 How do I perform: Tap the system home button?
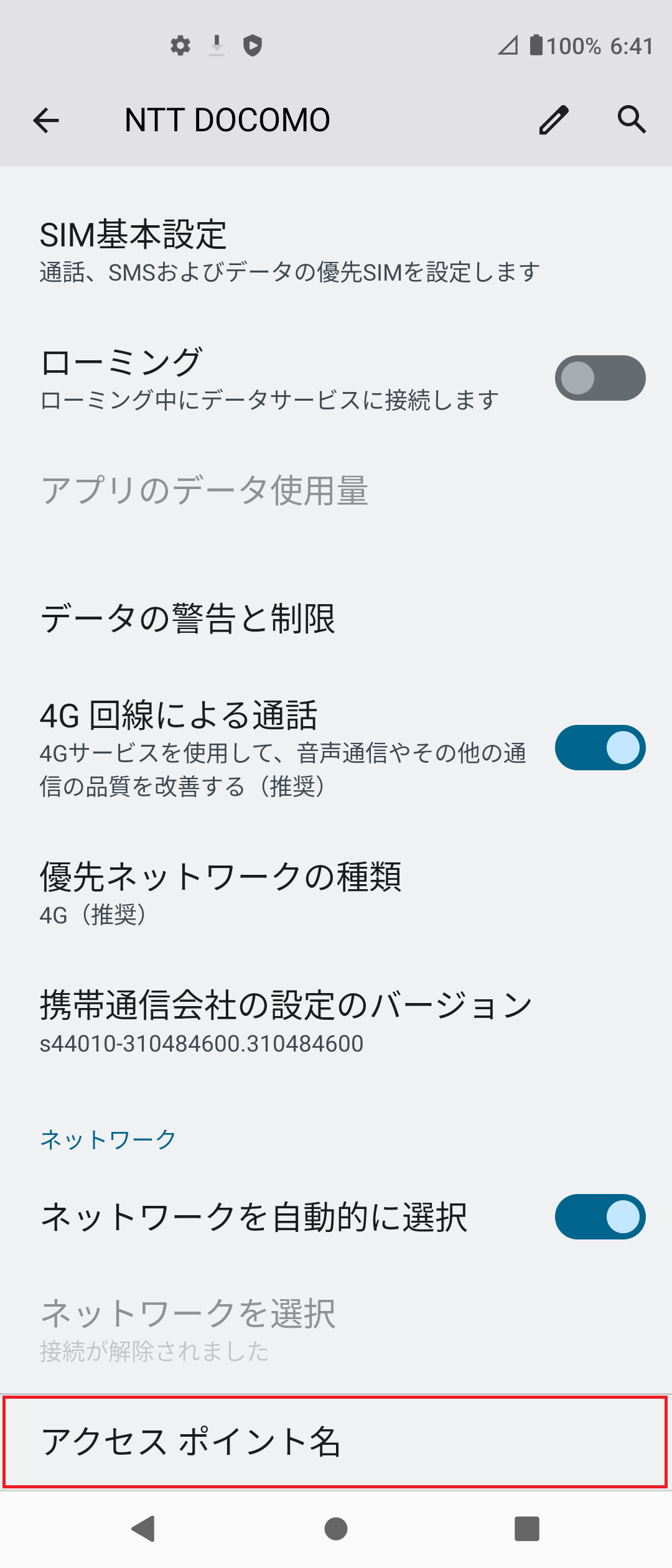tap(336, 1529)
